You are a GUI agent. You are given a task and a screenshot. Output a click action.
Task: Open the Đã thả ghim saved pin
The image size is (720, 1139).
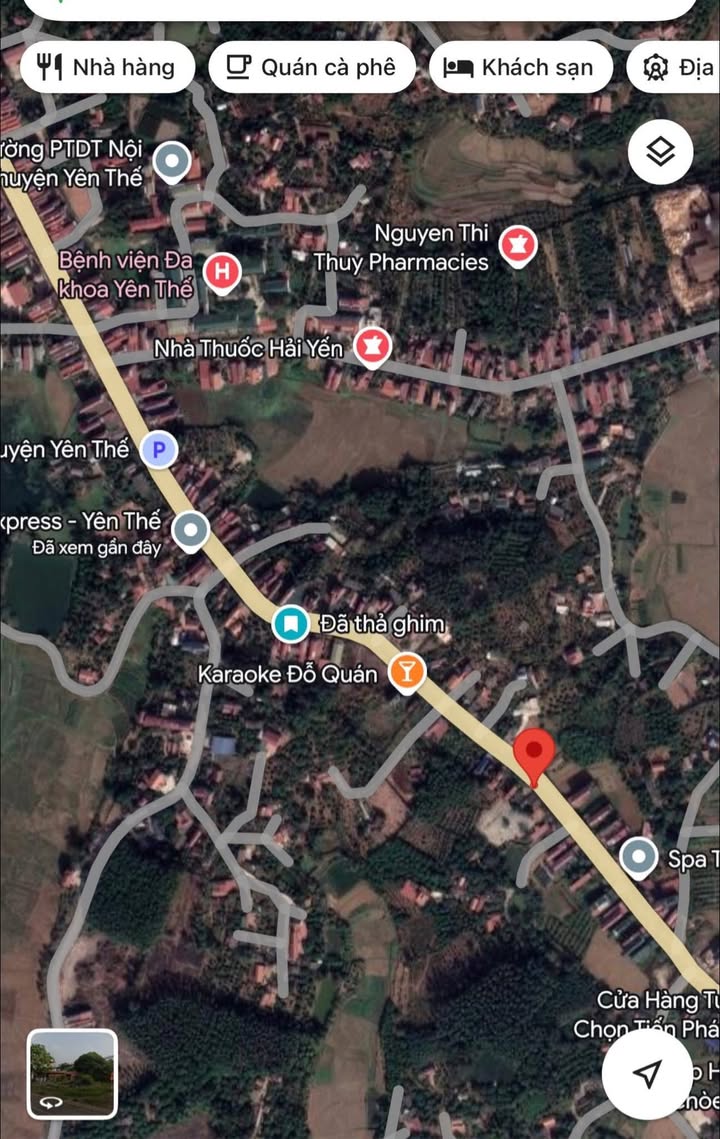[291, 625]
